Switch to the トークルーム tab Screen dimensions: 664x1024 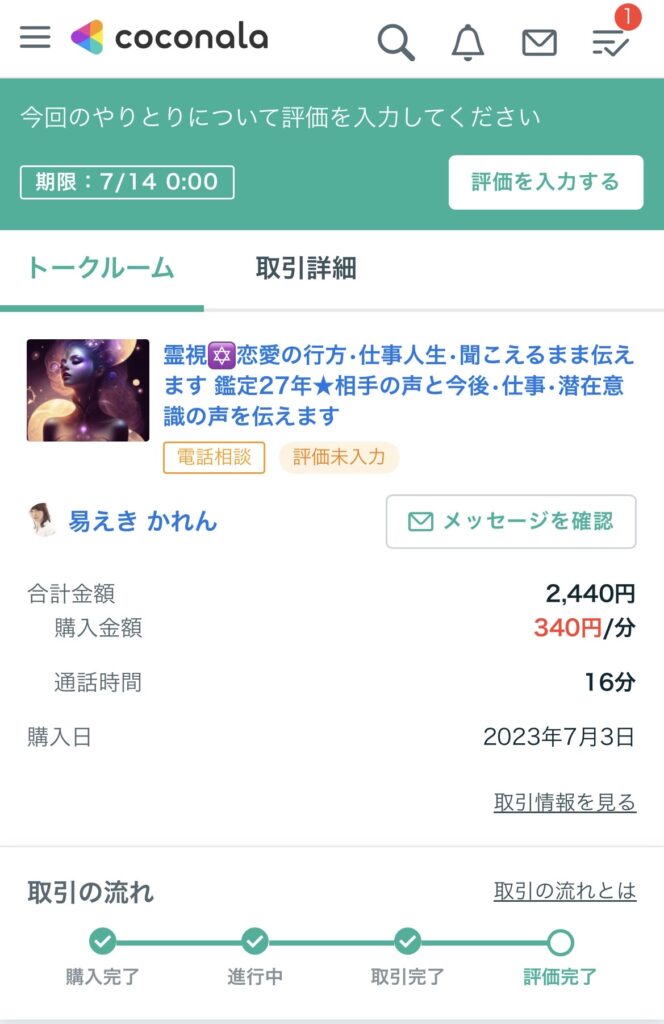(x=100, y=268)
